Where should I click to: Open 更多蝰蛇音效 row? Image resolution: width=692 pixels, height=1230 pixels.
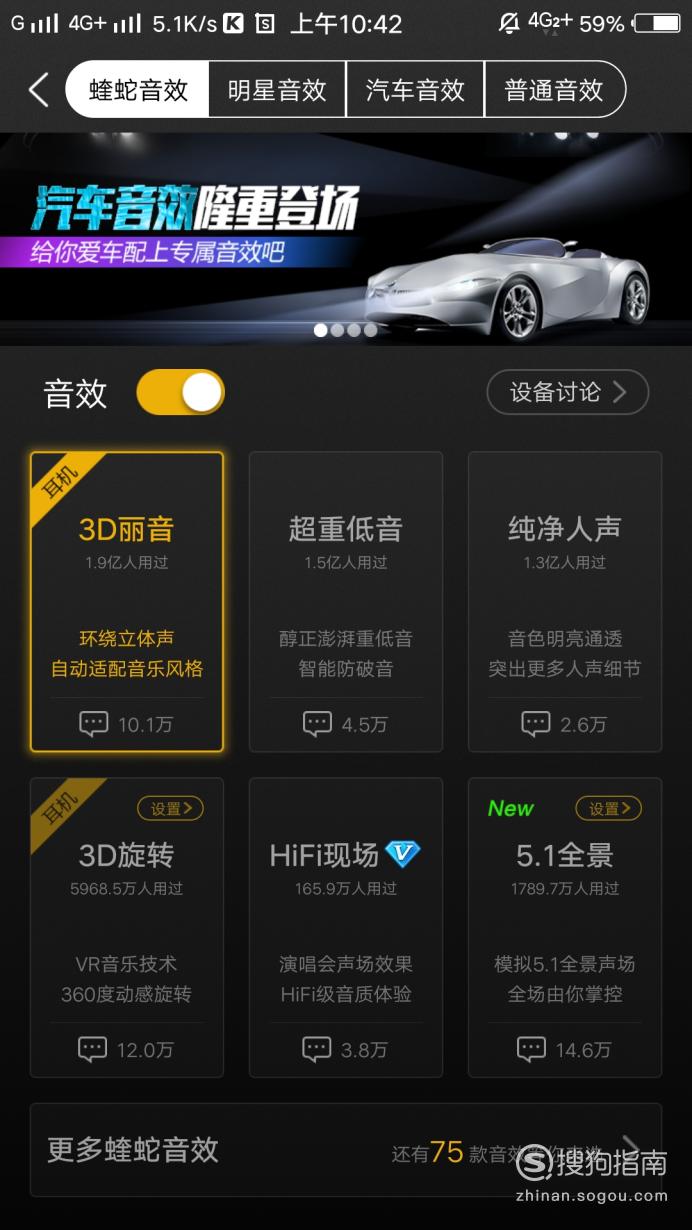tap(346, 1150)
